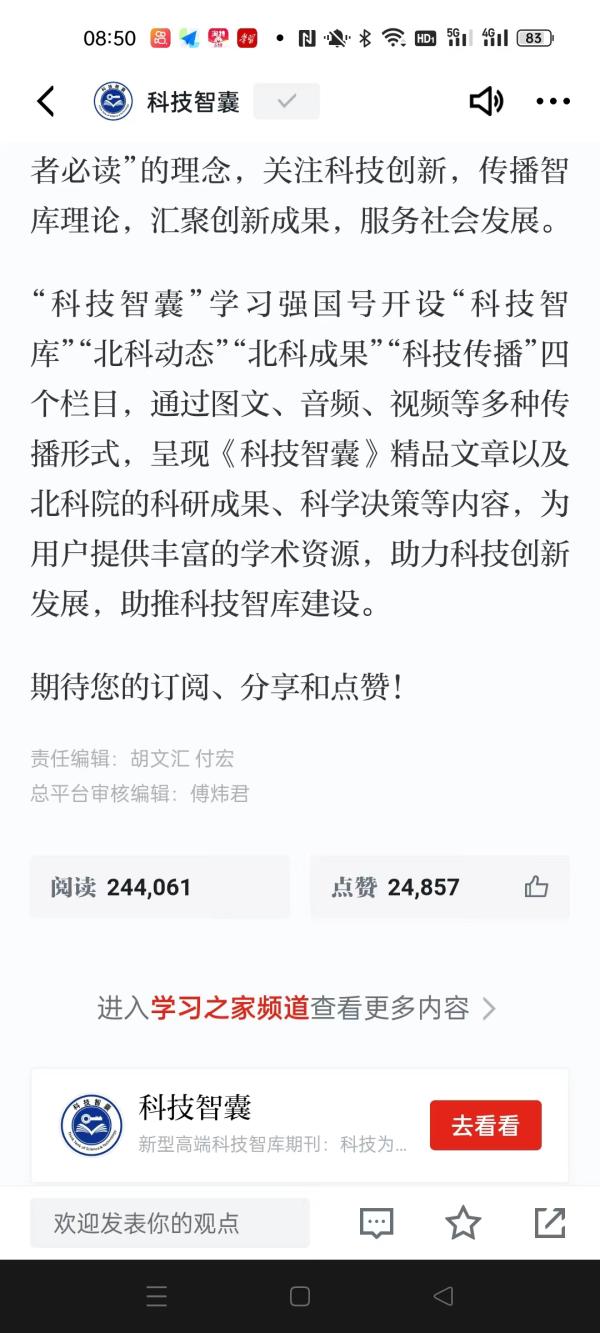The image size is (600, 1333).
Task: Enter the 学习之家频道 channel link
Action: [229, 1008]
